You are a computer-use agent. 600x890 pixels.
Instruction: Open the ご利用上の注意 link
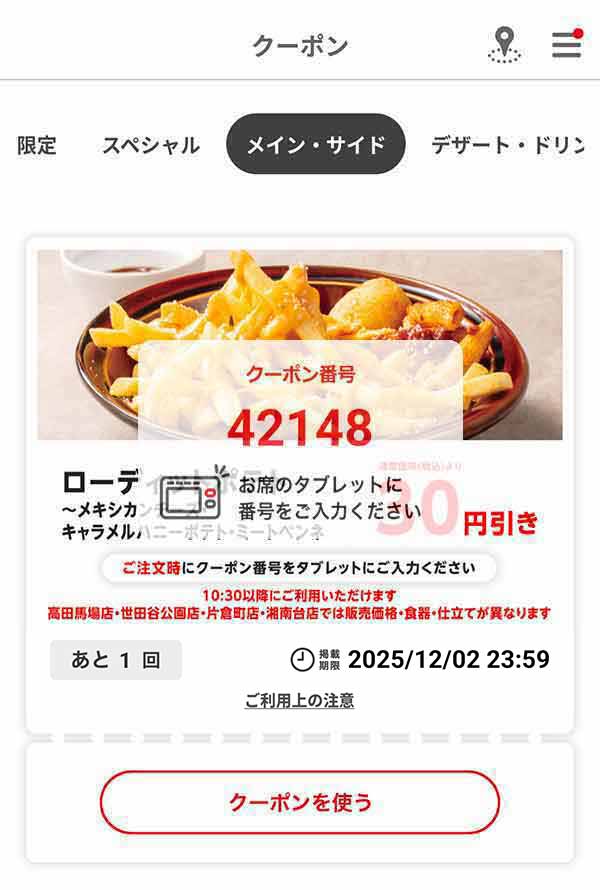299,701
